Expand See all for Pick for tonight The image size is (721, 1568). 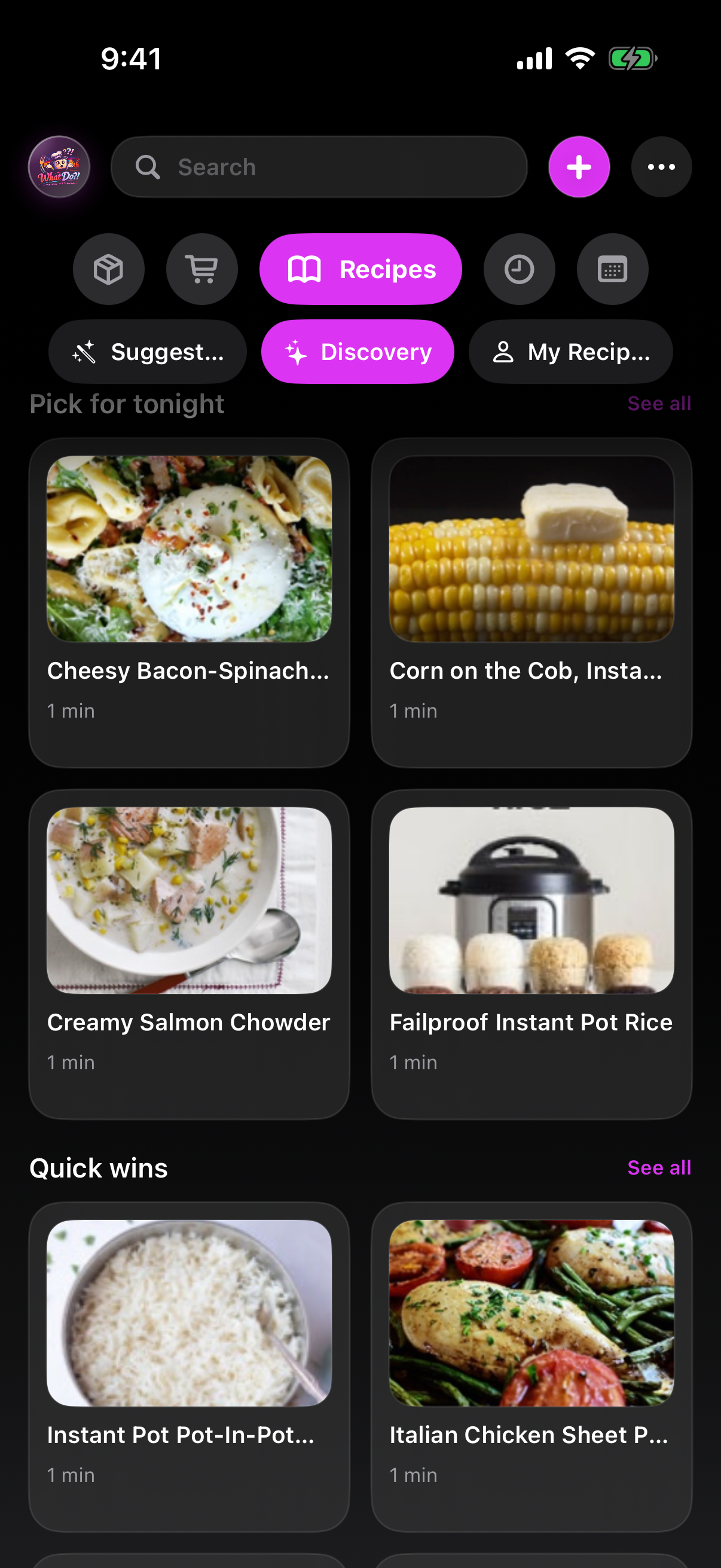(x=659, y=403)
